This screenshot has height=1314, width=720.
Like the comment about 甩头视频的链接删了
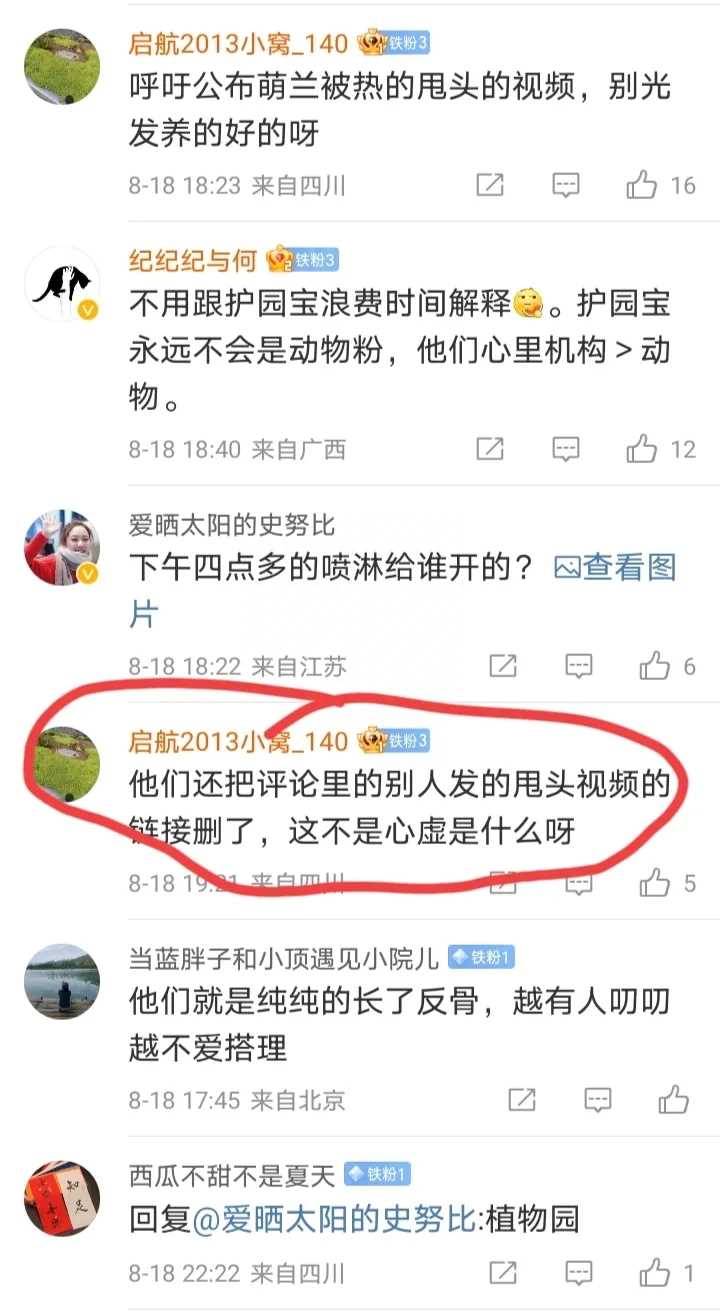[655, 883]
